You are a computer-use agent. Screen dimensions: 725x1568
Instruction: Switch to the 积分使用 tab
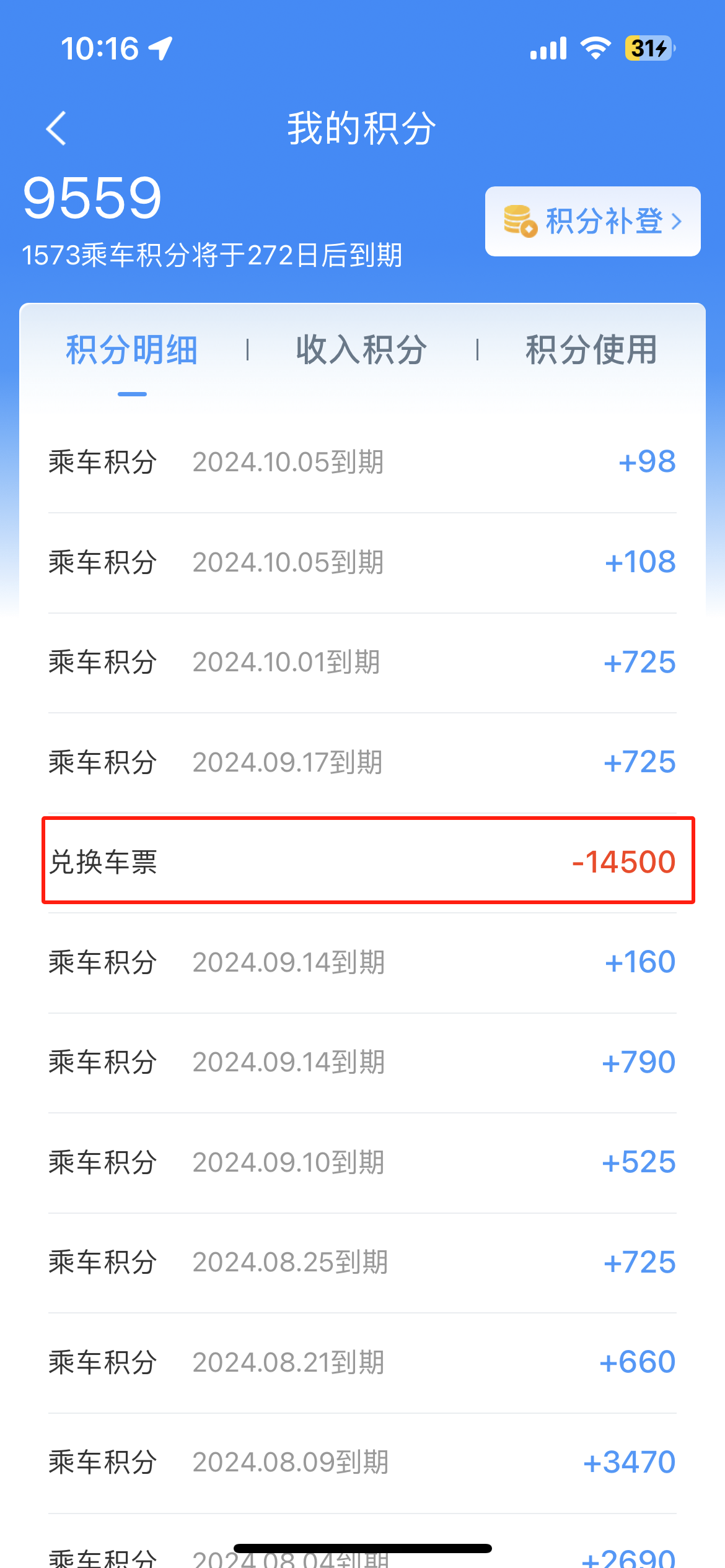point(591,350)
